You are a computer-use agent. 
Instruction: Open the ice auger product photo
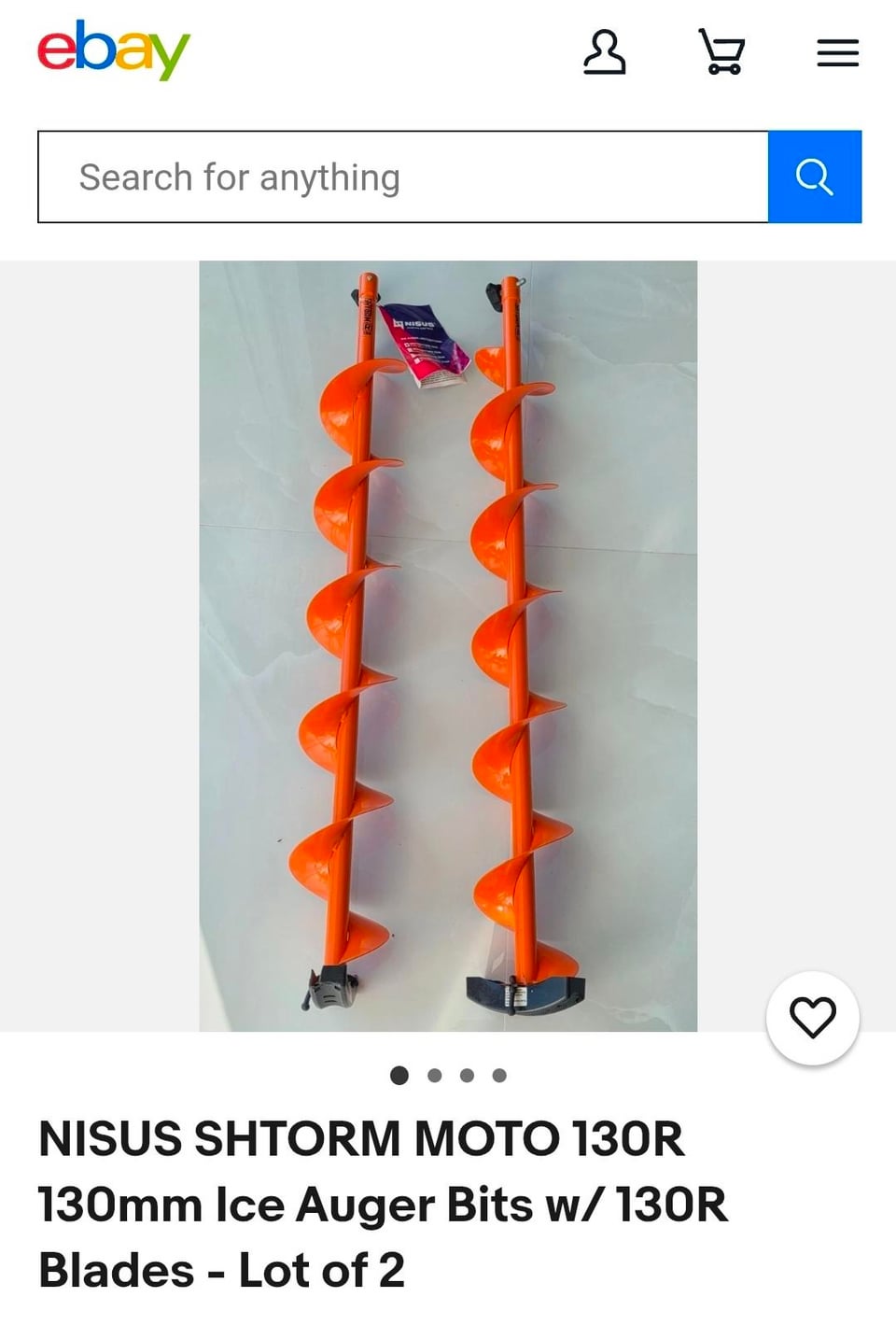pyautogui.click(x=448, y=646)
